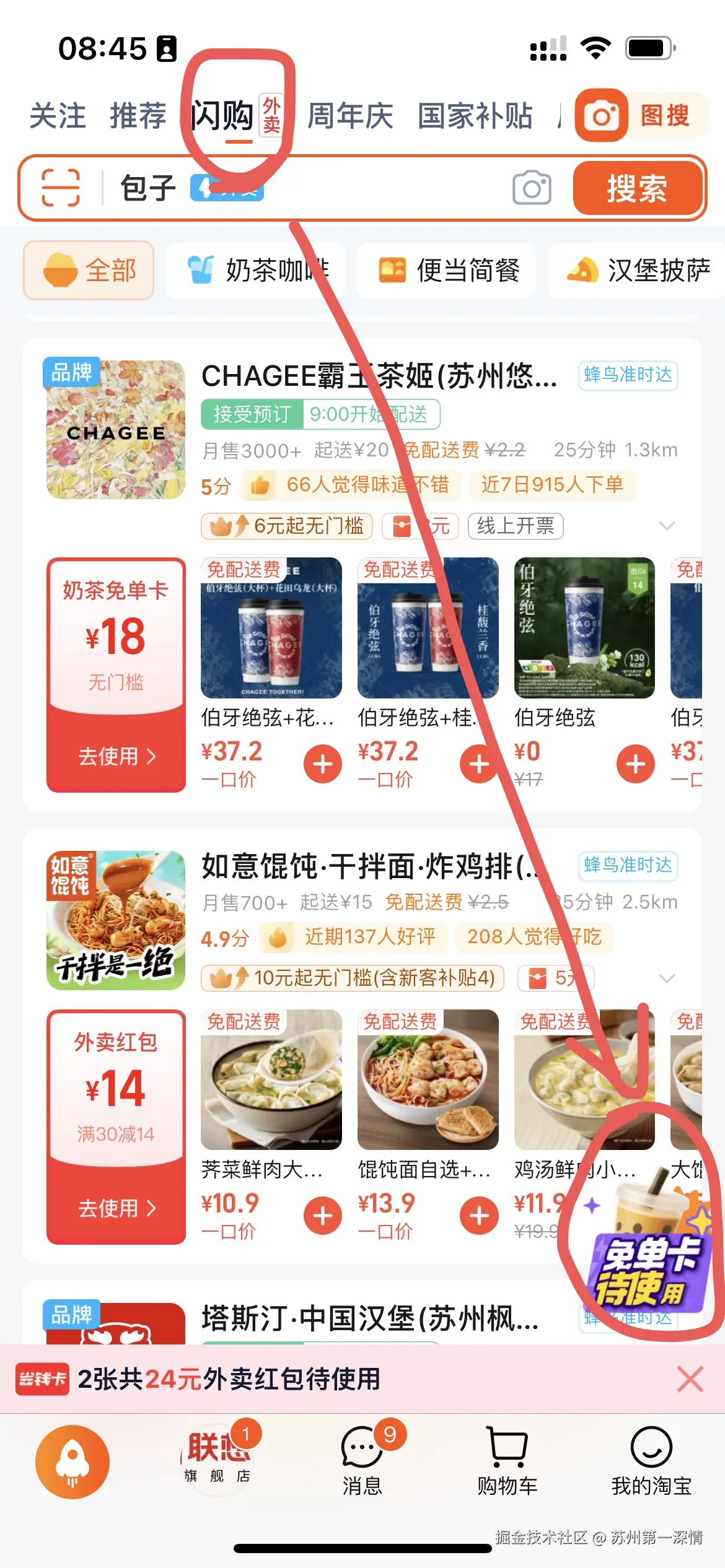725x1568 pixels.
Task: Select the 汉堡披萨 category filter
Action: pos(638,271)
